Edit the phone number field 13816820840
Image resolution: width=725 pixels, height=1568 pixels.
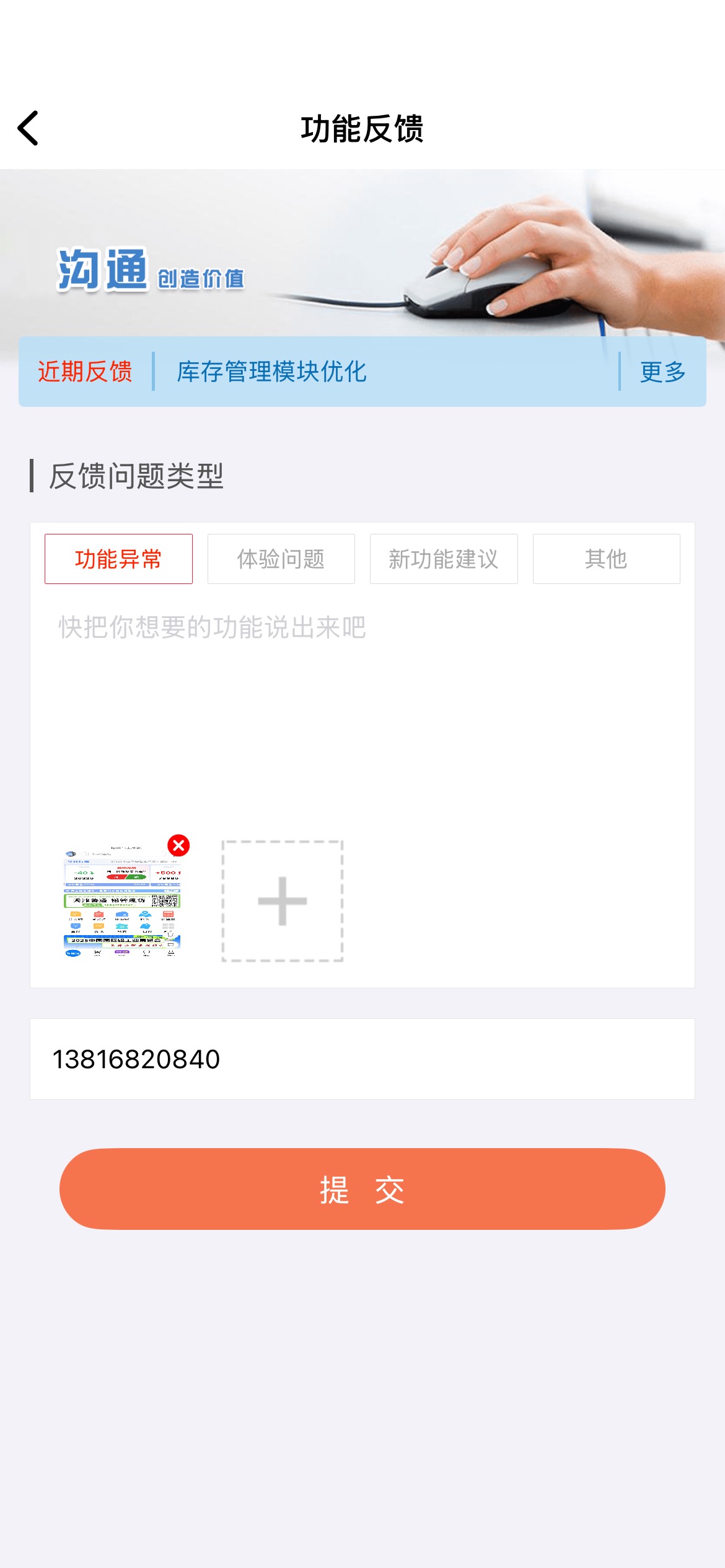pyautogui.click(x=362, y=1059)
